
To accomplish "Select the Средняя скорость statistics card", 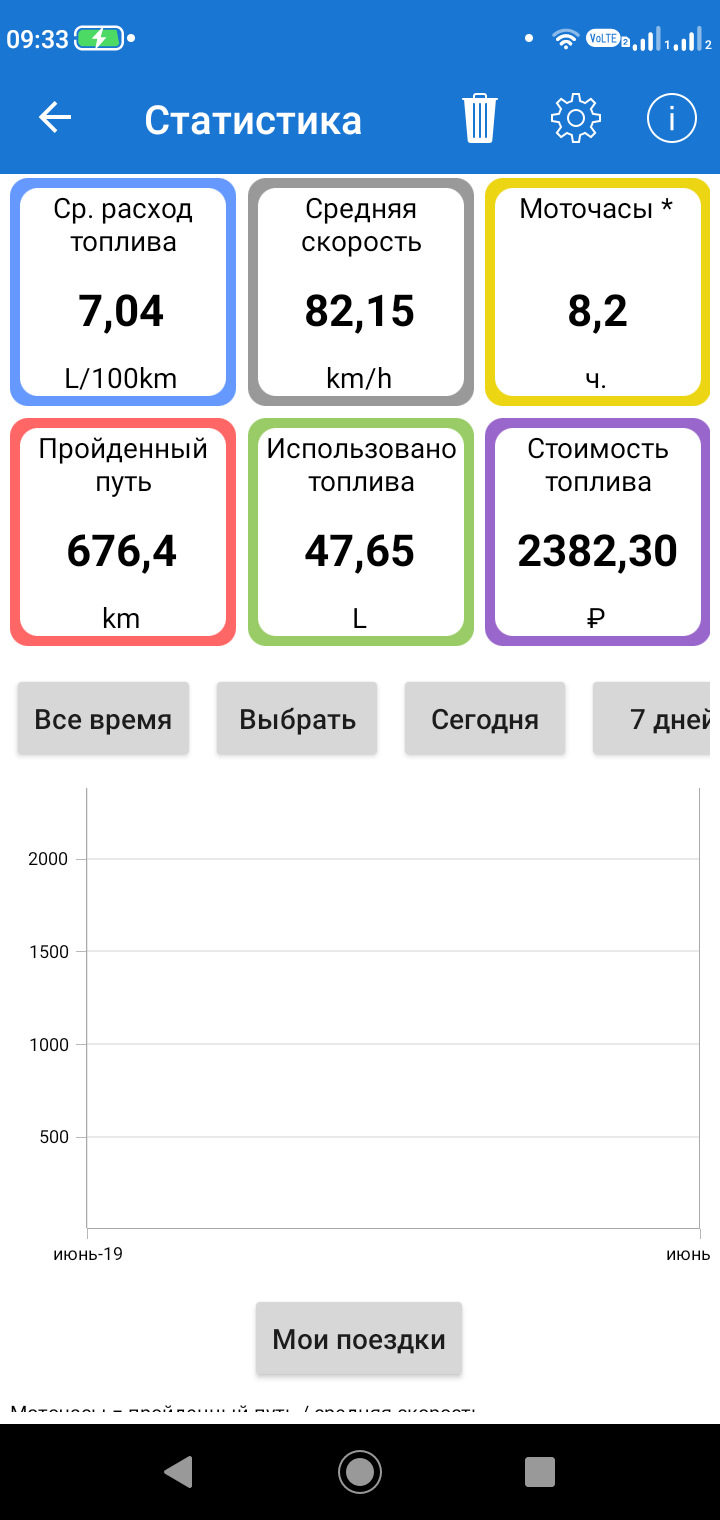I will pyautogui.click(x=360, y=291).
